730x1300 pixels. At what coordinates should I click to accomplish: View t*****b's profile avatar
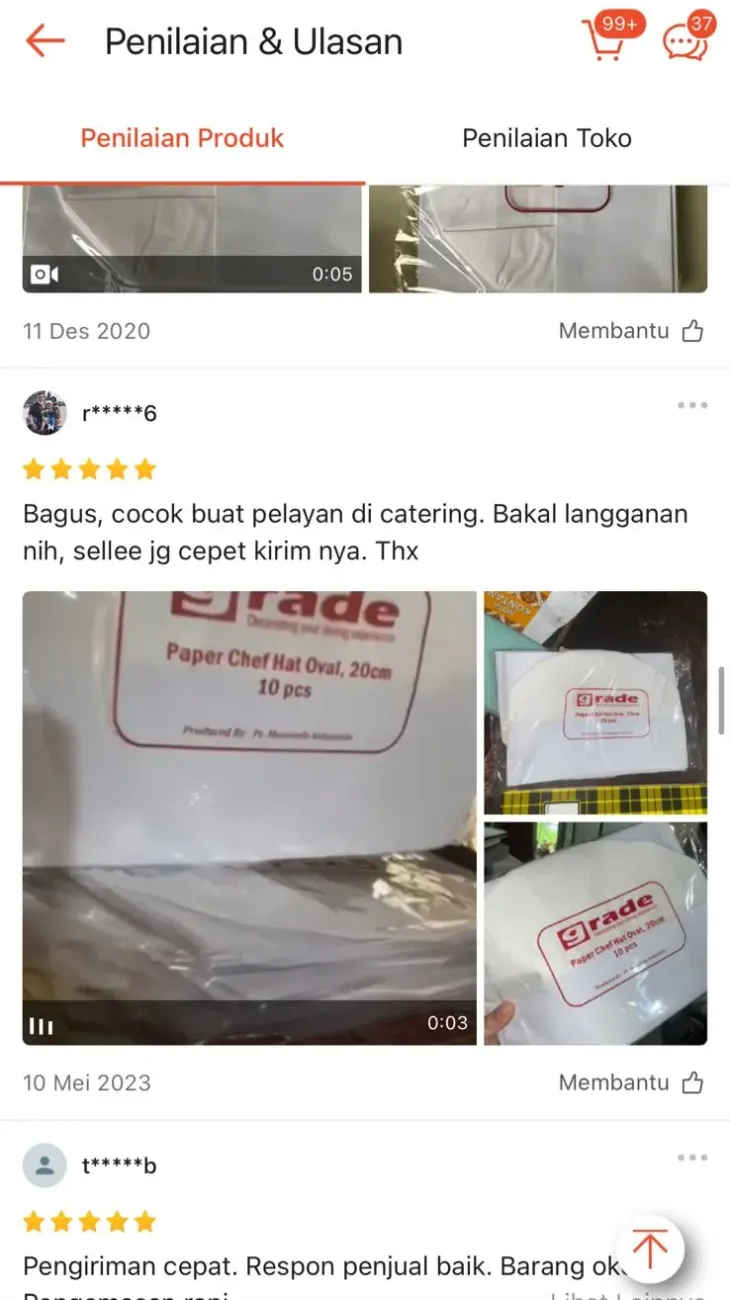[45, 1165]
